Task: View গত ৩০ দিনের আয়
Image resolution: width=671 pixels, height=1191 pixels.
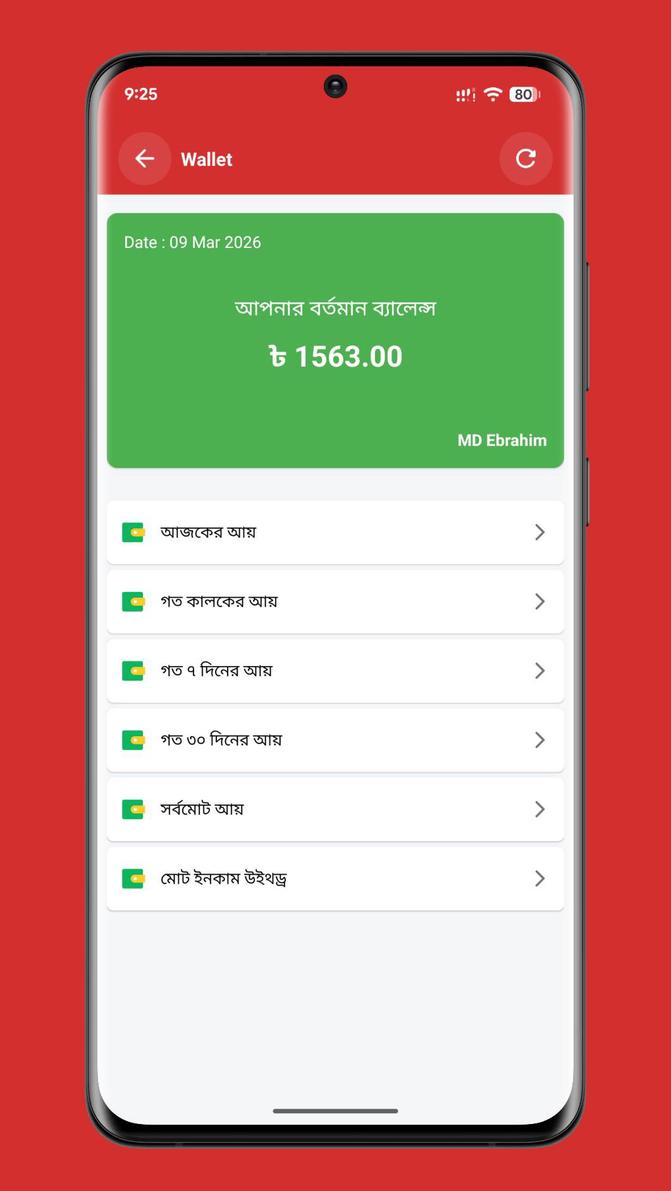Action: tap(335, 740)
